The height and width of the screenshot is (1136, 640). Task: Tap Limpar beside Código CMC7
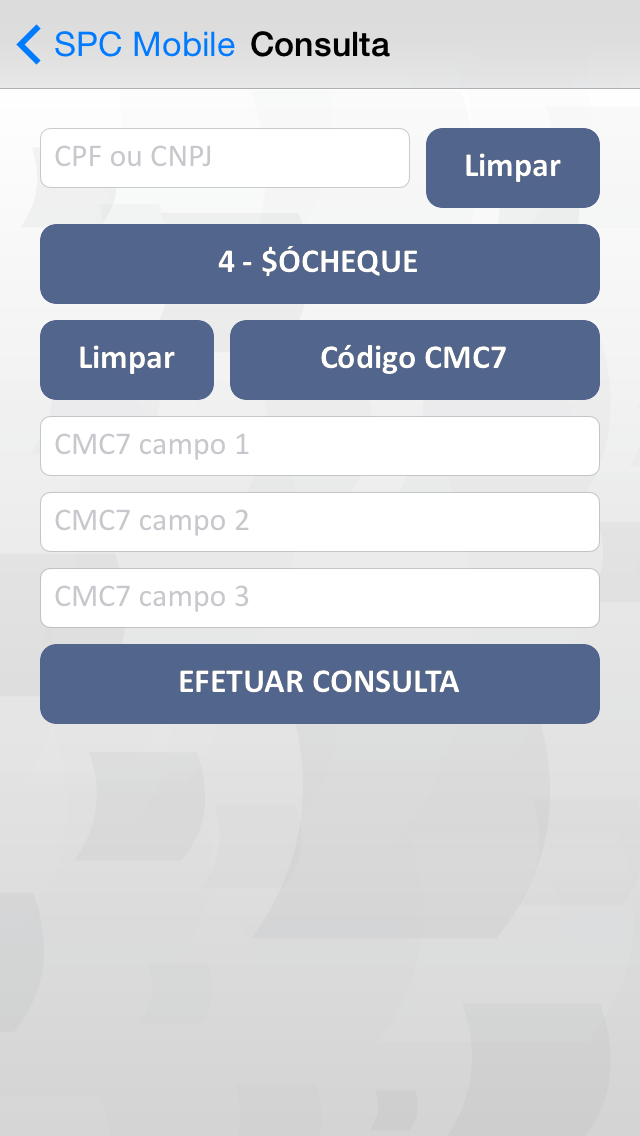[x=127, y=359]
